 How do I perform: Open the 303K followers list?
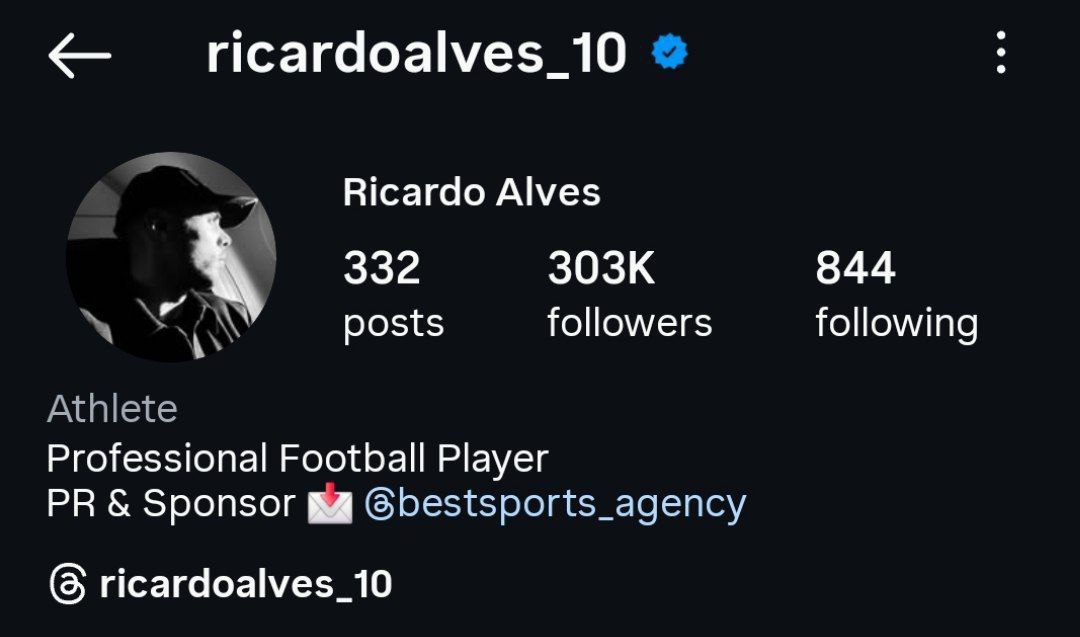point(629,295)
